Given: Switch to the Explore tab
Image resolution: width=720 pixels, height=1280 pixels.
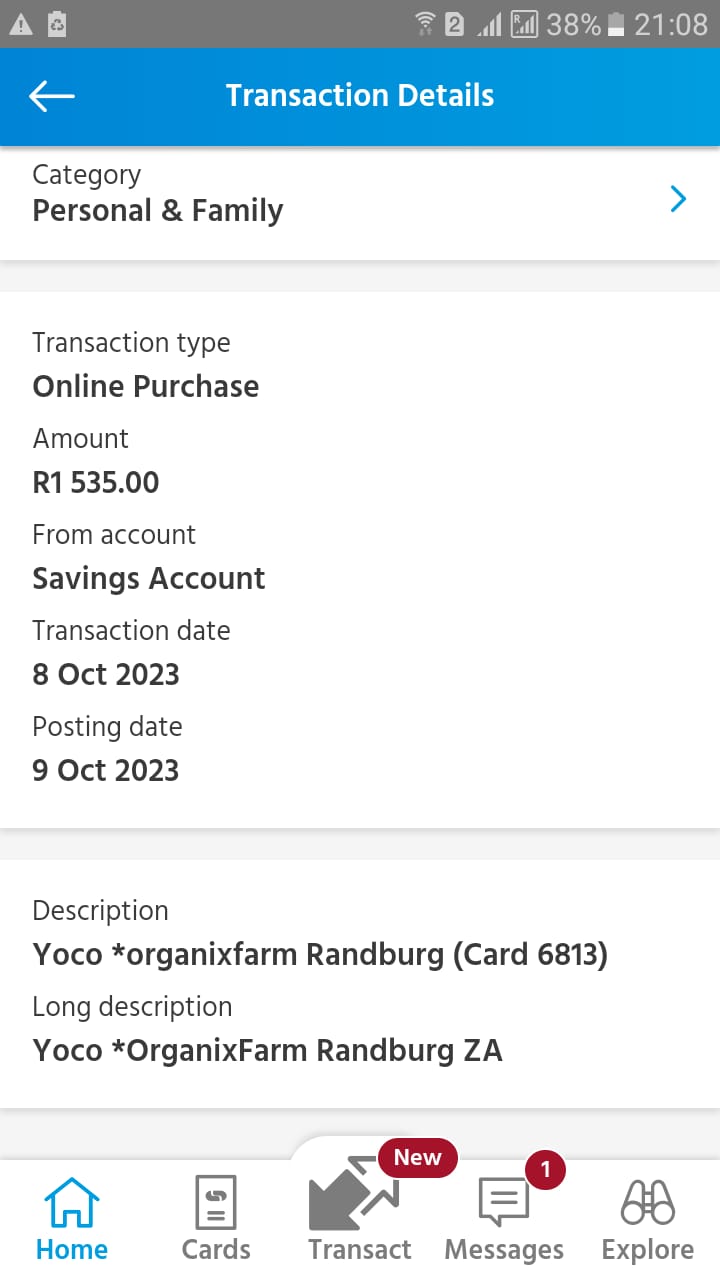Looking at the screenshot, I should tap(648, 1220).
